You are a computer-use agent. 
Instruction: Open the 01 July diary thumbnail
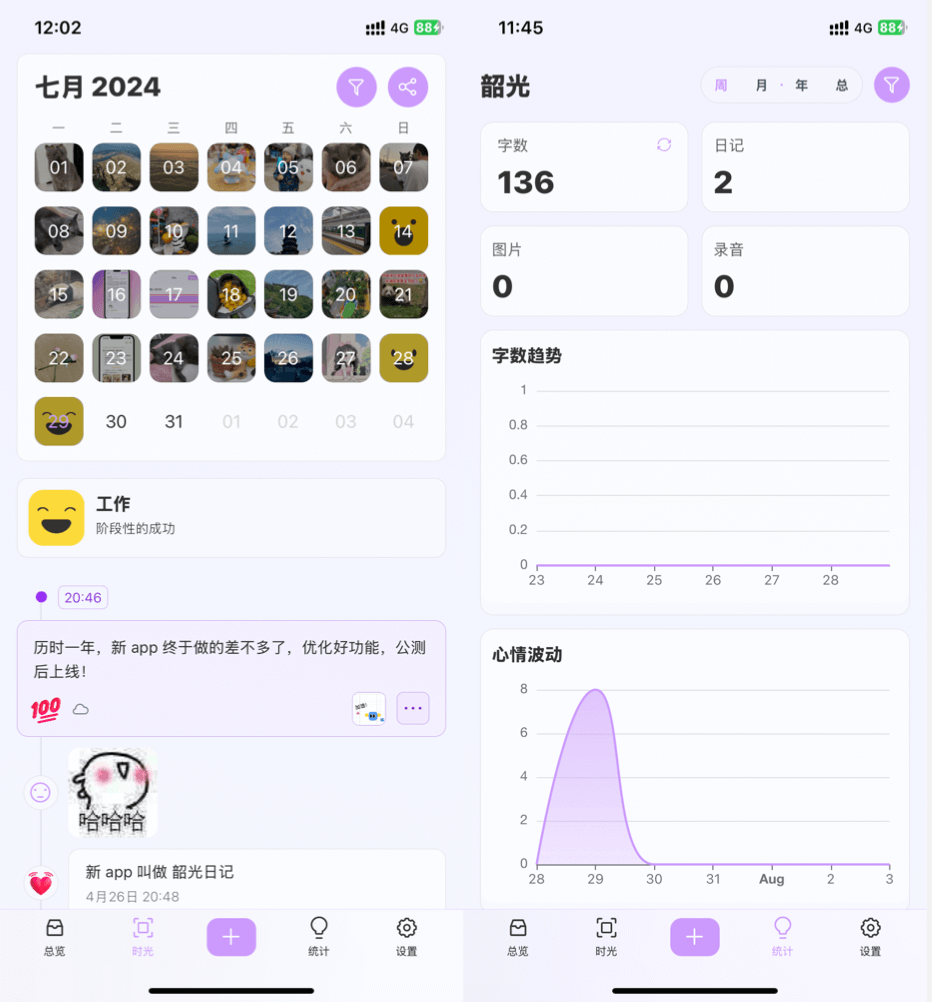click(59, 167)
